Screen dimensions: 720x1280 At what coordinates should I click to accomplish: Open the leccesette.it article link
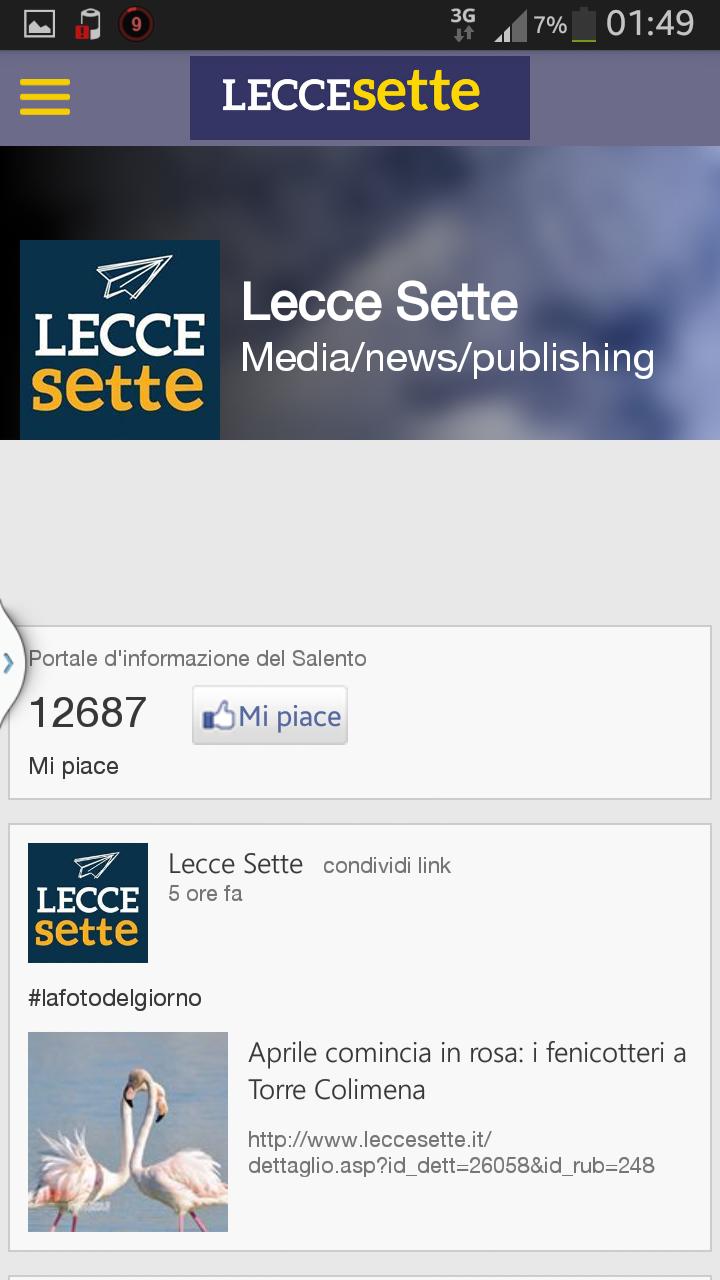(450, 1152)
